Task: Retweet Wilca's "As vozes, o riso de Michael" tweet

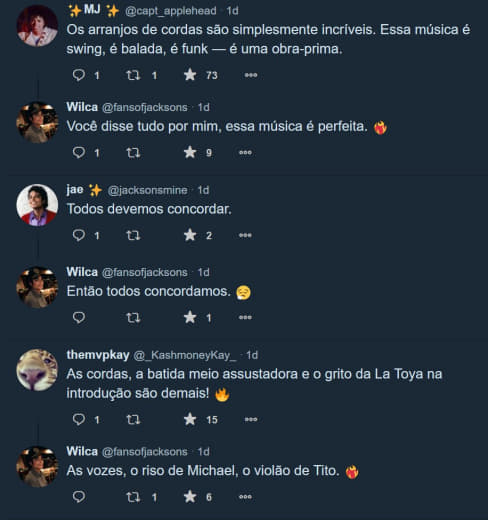Action: click(x=133, y=497)
